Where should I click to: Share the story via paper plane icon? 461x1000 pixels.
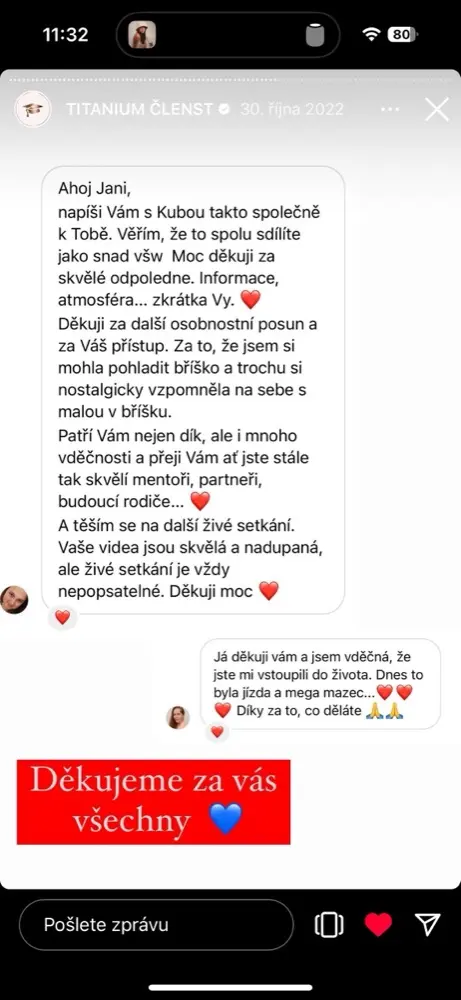pos(427,925)
